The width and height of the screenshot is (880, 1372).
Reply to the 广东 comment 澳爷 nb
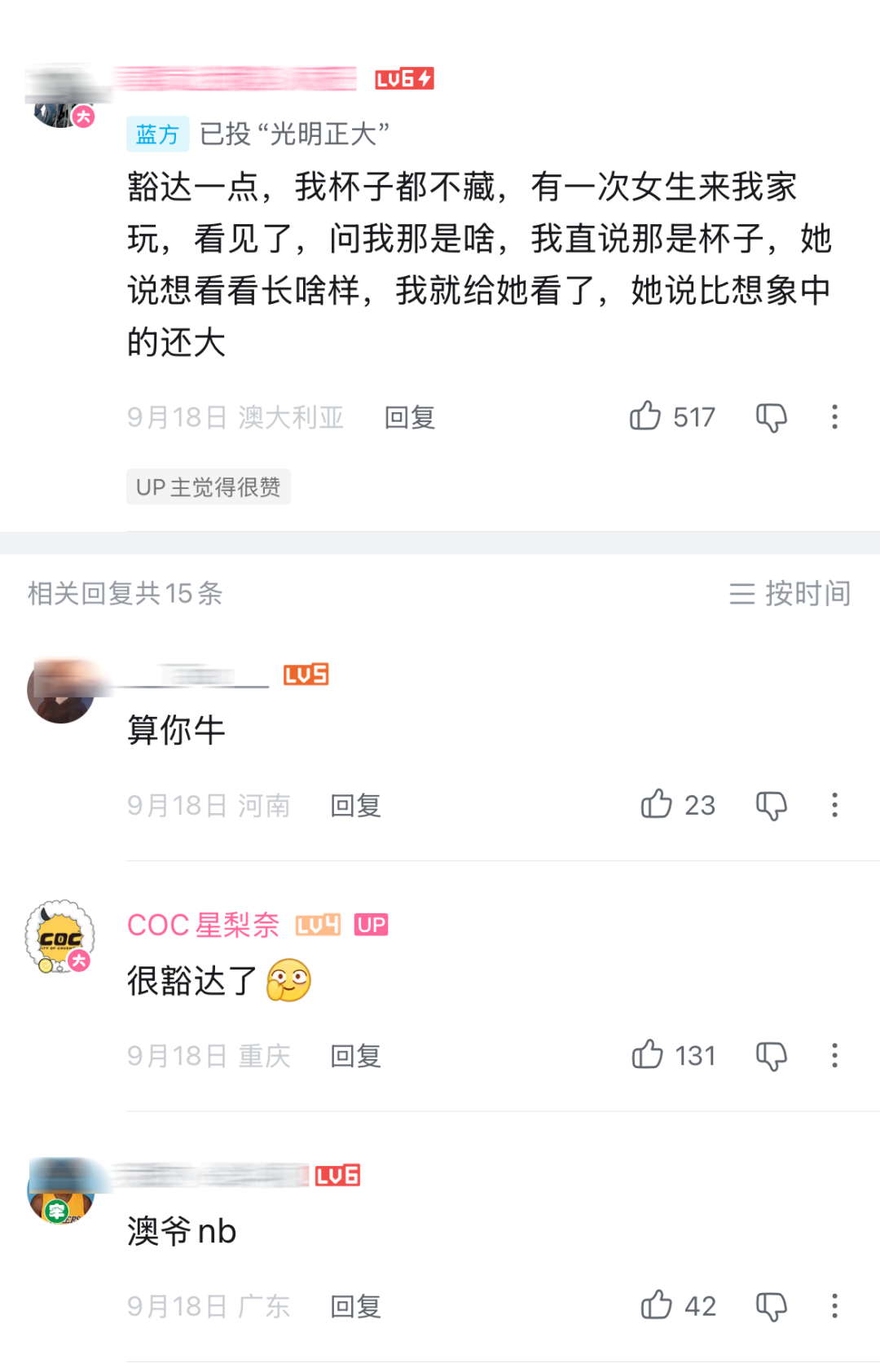click(355, 1305)
